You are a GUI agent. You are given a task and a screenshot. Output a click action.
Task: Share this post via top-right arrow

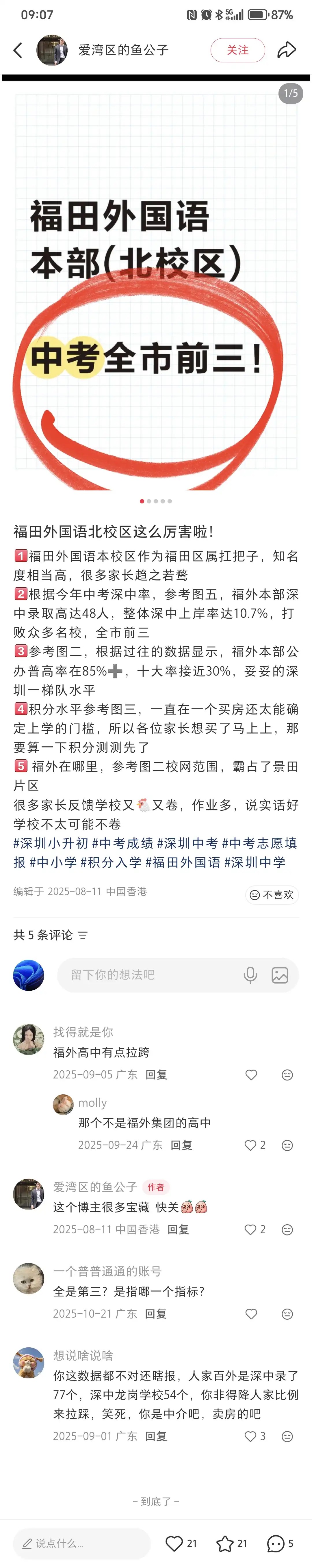286,50
